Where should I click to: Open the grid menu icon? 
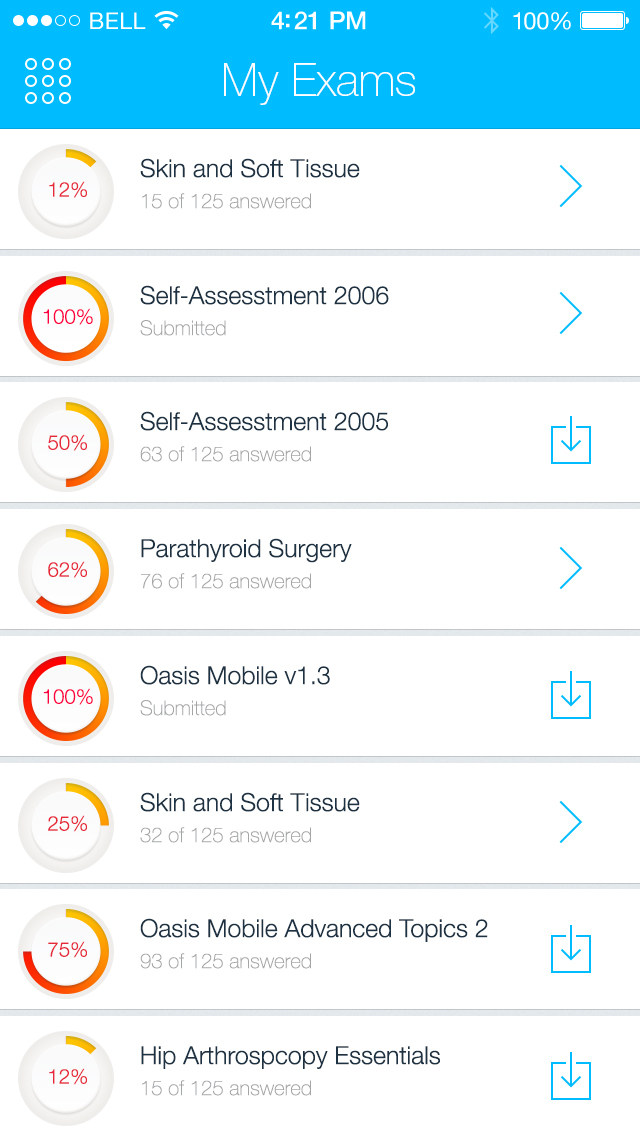coord(48,81)
